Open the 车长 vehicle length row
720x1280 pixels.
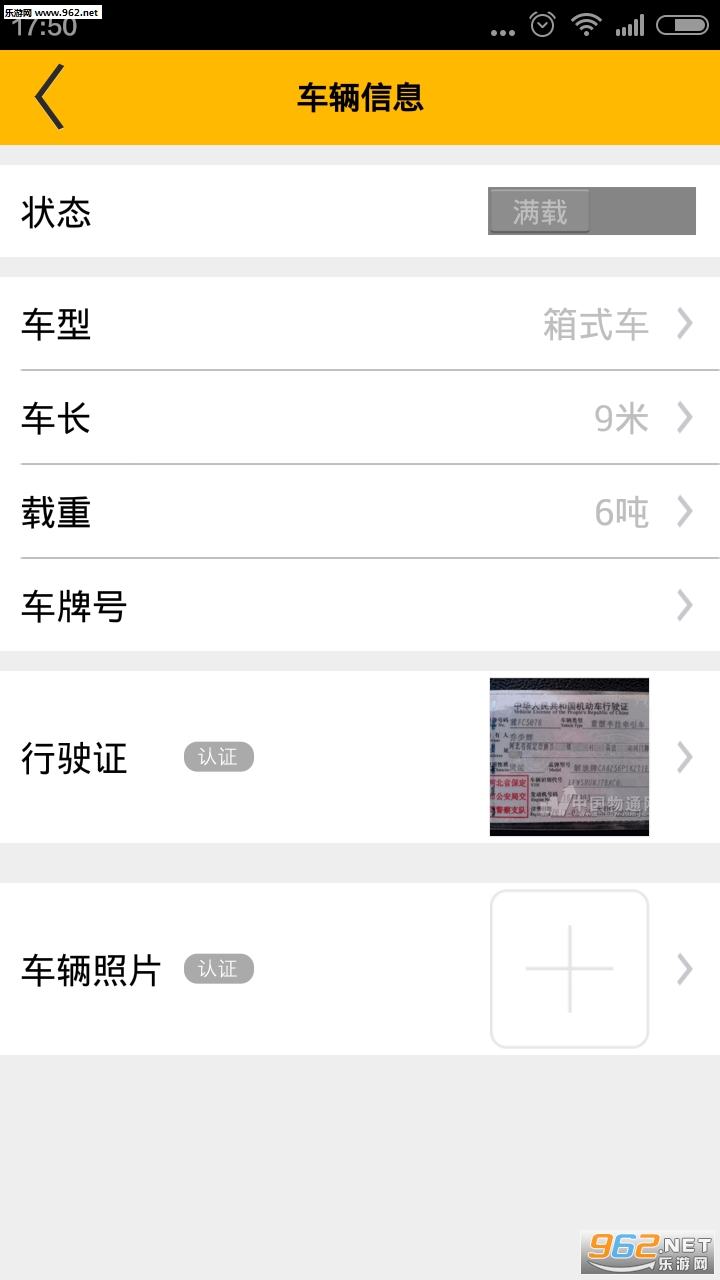coord(360,418)
